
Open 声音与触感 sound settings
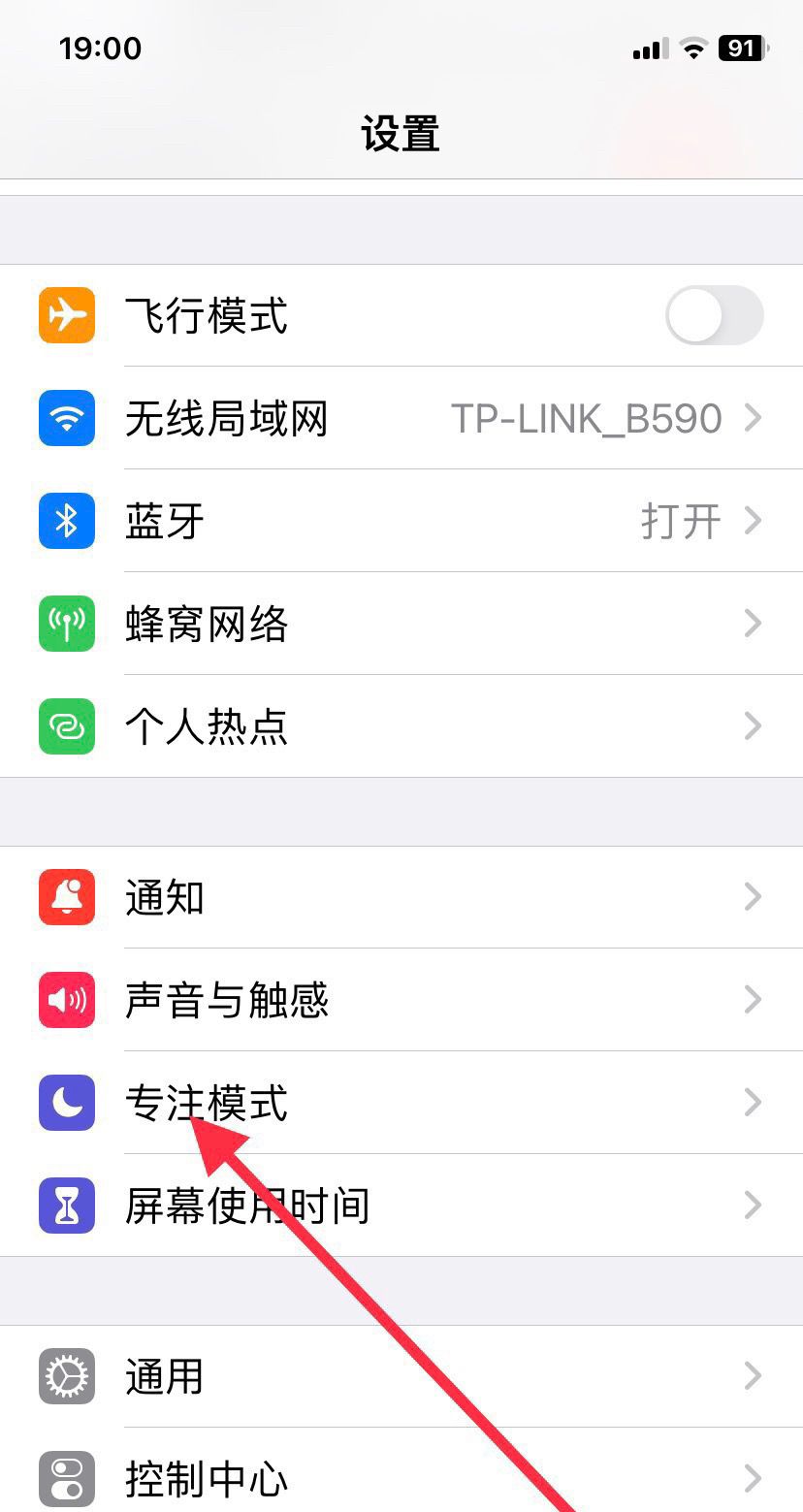(x=401, y=1000)
